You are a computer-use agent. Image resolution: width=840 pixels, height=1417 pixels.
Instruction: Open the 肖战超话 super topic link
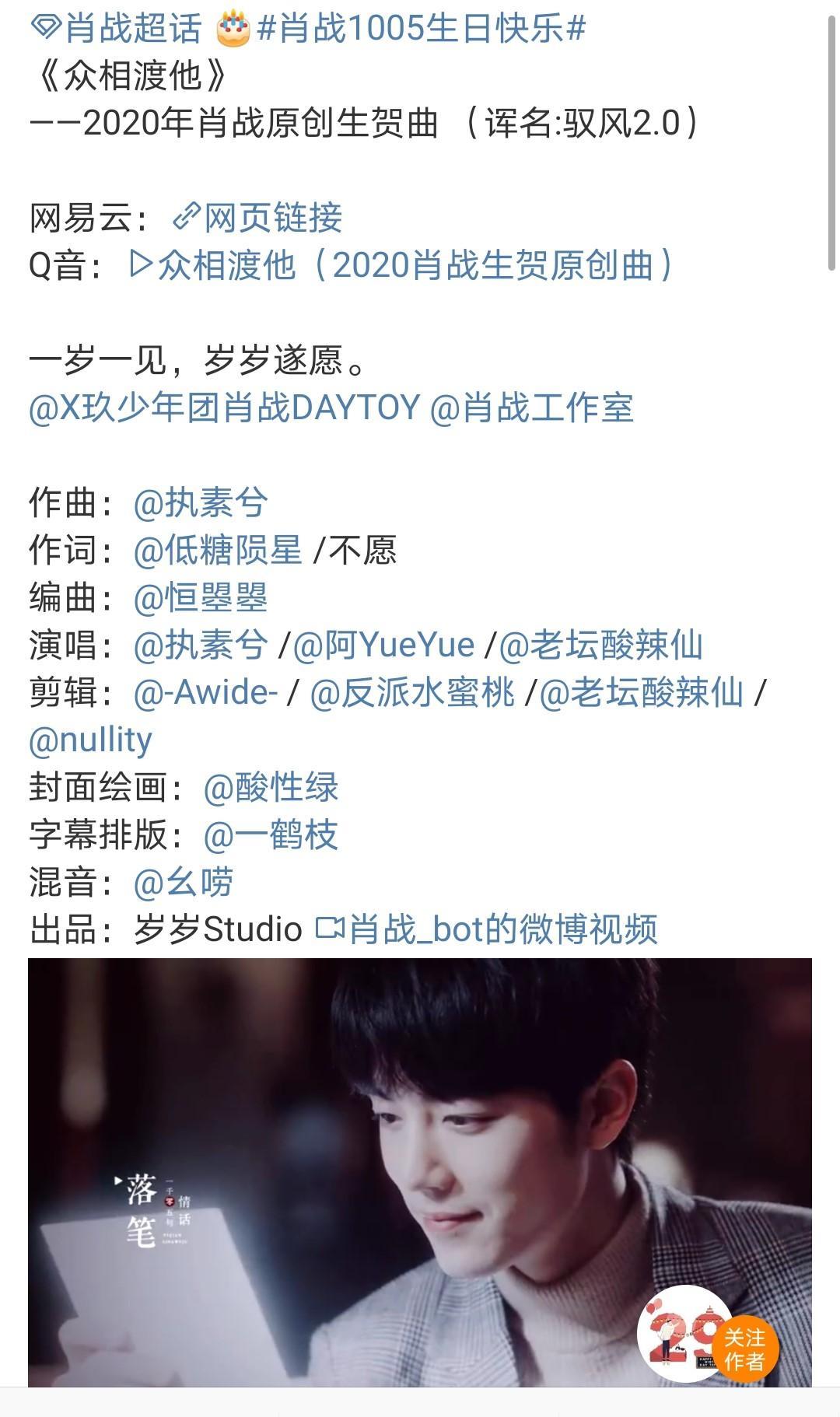pos(117,30)
